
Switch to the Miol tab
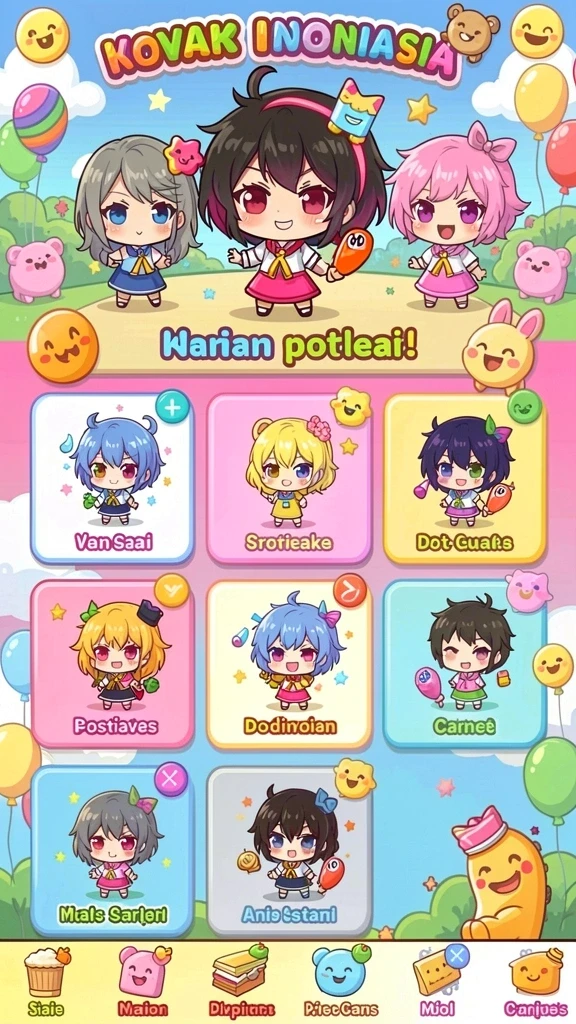(x=438, y=982)
